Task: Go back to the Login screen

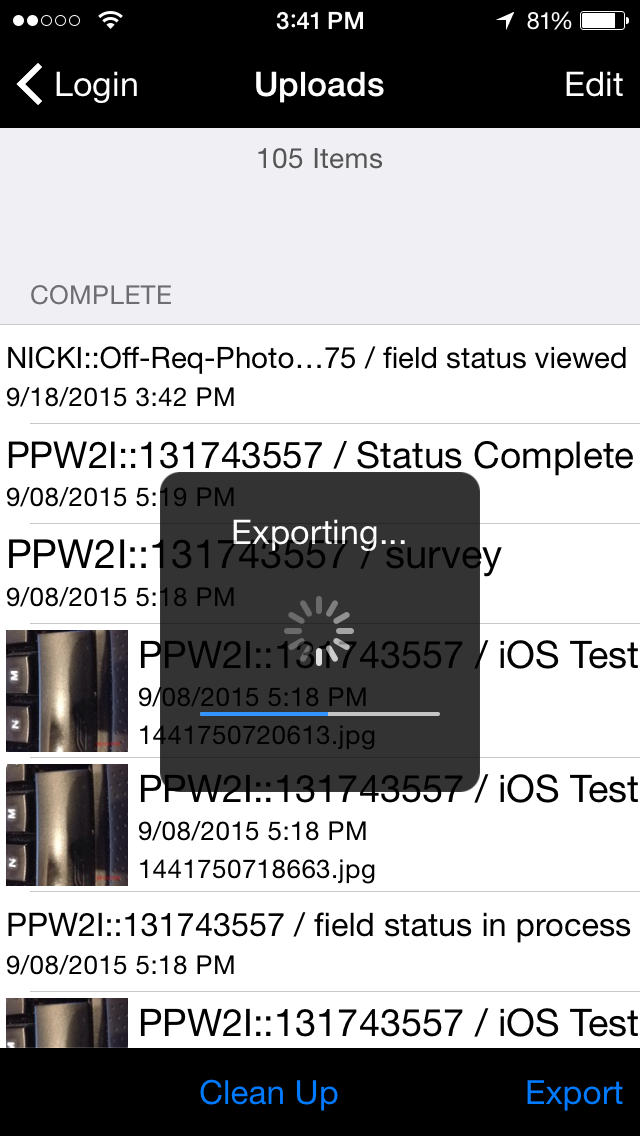Action: [x=77, y=85]
